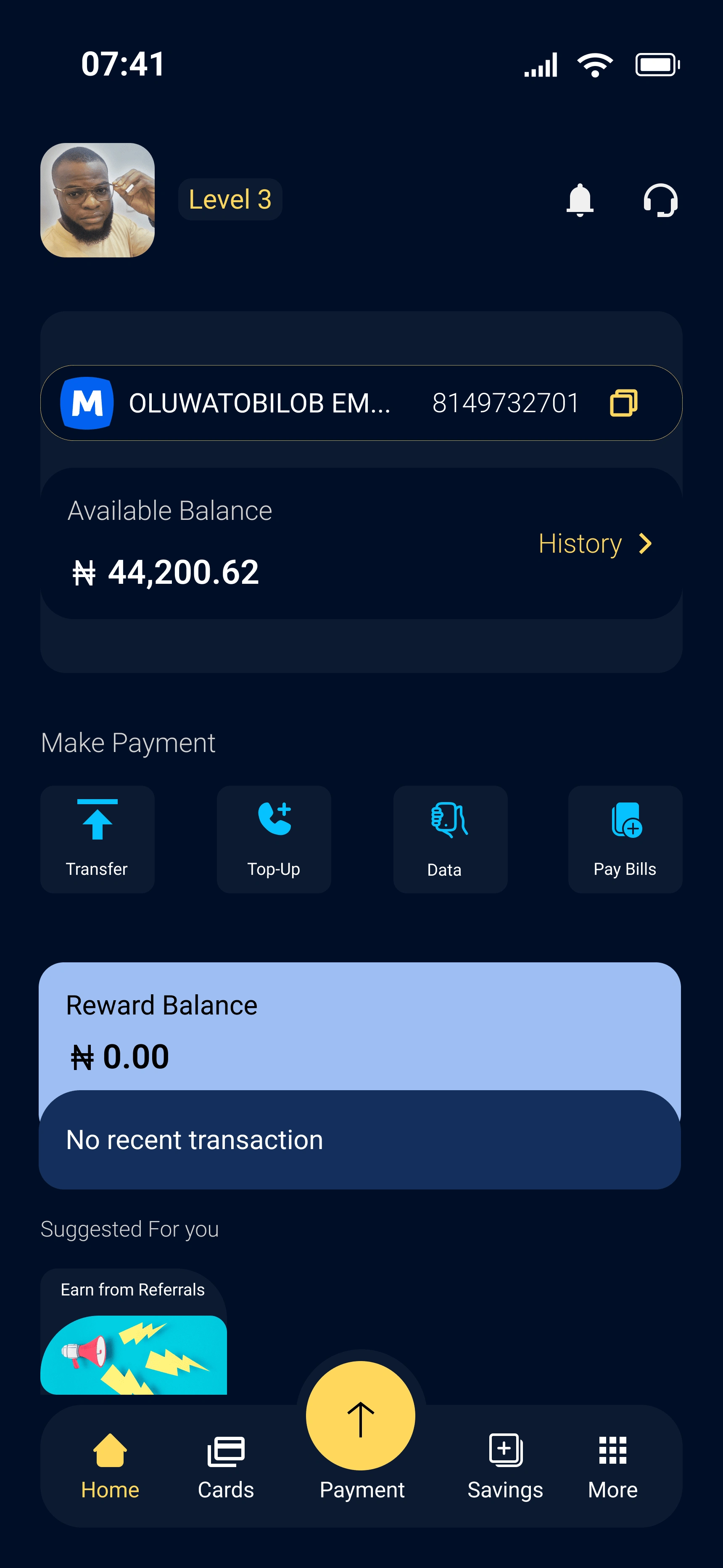
Task: Open customer support headset icon
Action: 660,200
